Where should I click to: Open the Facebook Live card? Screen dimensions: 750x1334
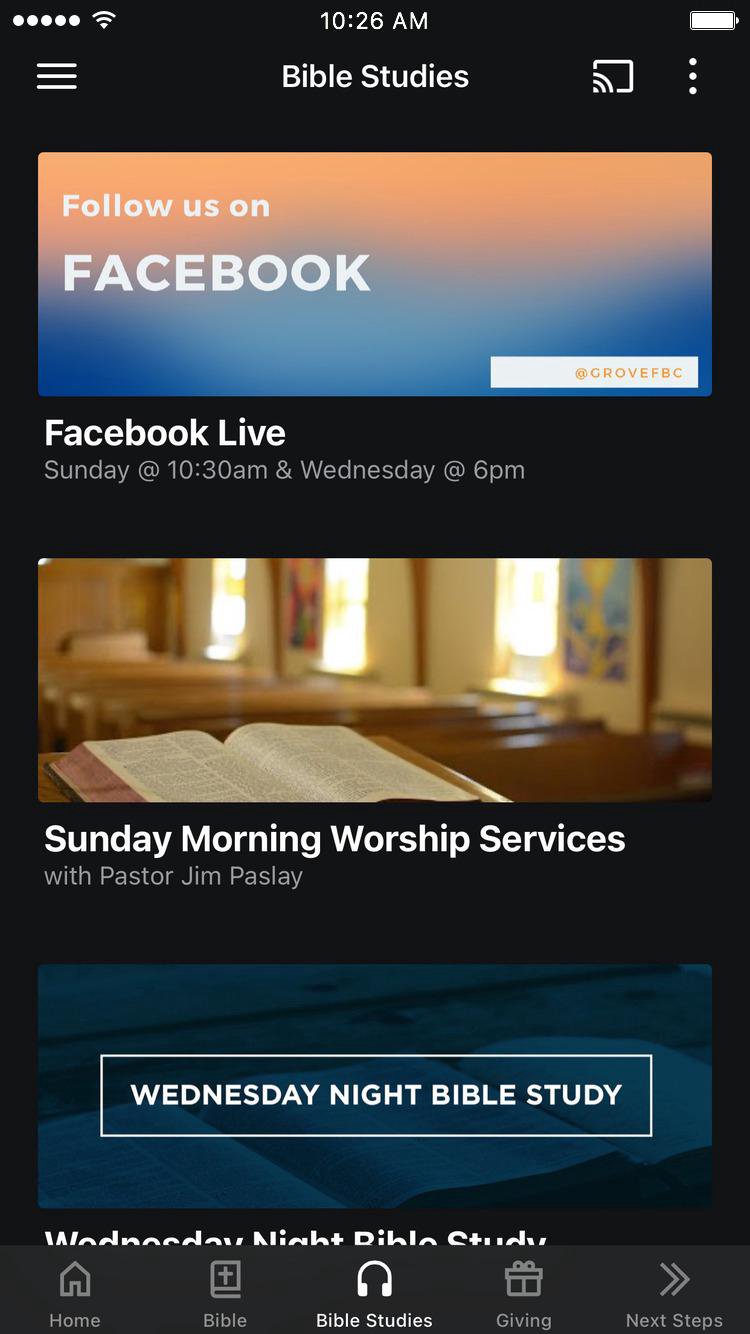point(375,275)
